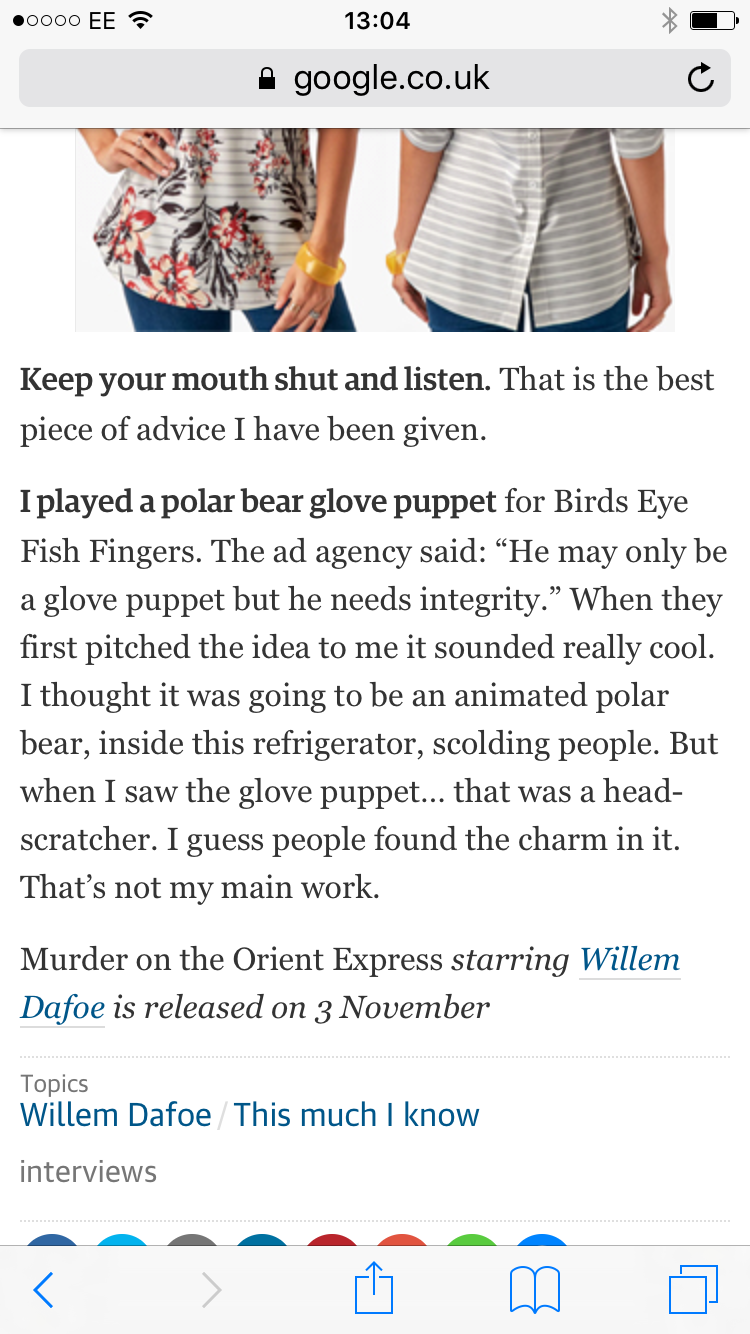The width and height of the screenshot is (750, 1334).
Task: Tap the google.co.uk address bar
Action: [x=374, y=78]
